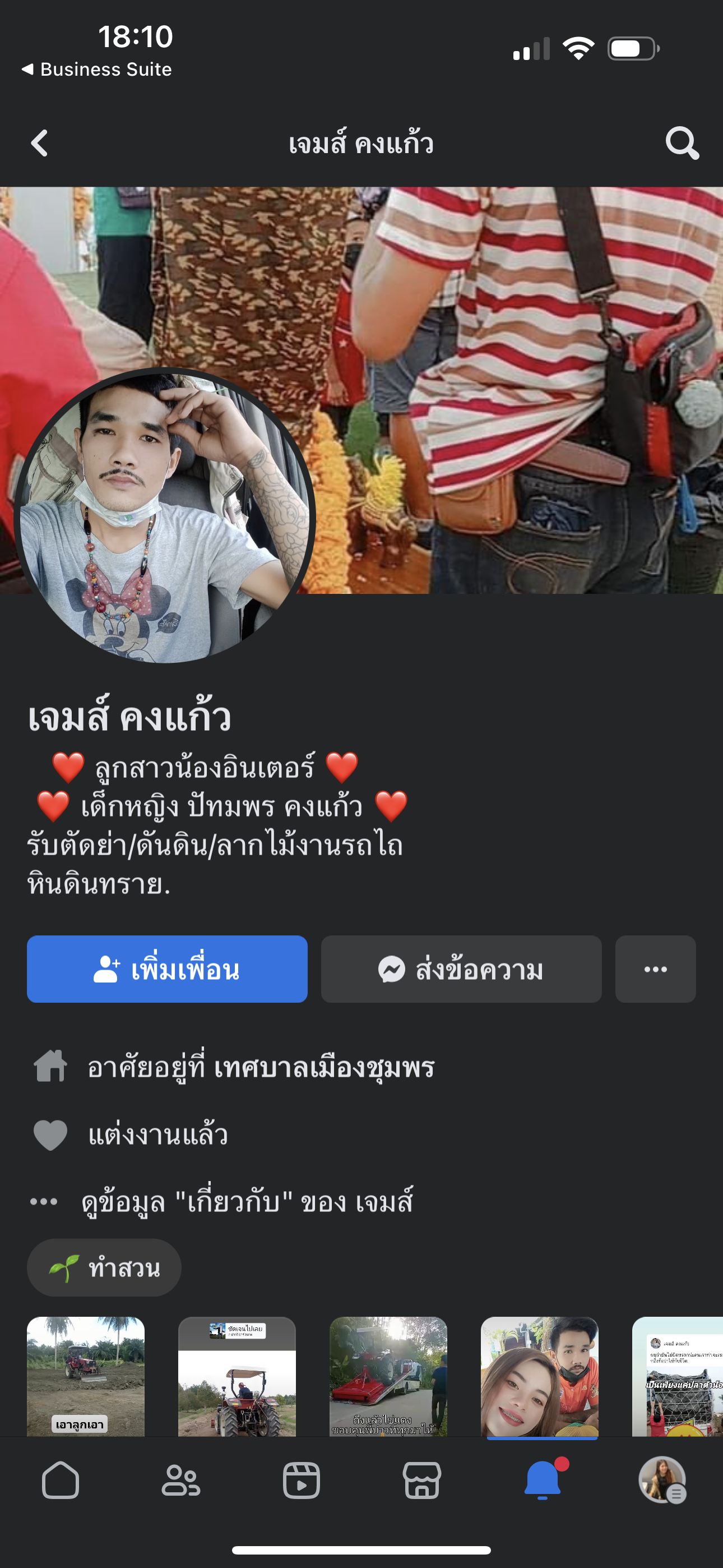Open the เทศบาลเมืองชุมพร location link
Image resolution: width=723 pixels, height=1568 pixels.
coord(324,1068)
